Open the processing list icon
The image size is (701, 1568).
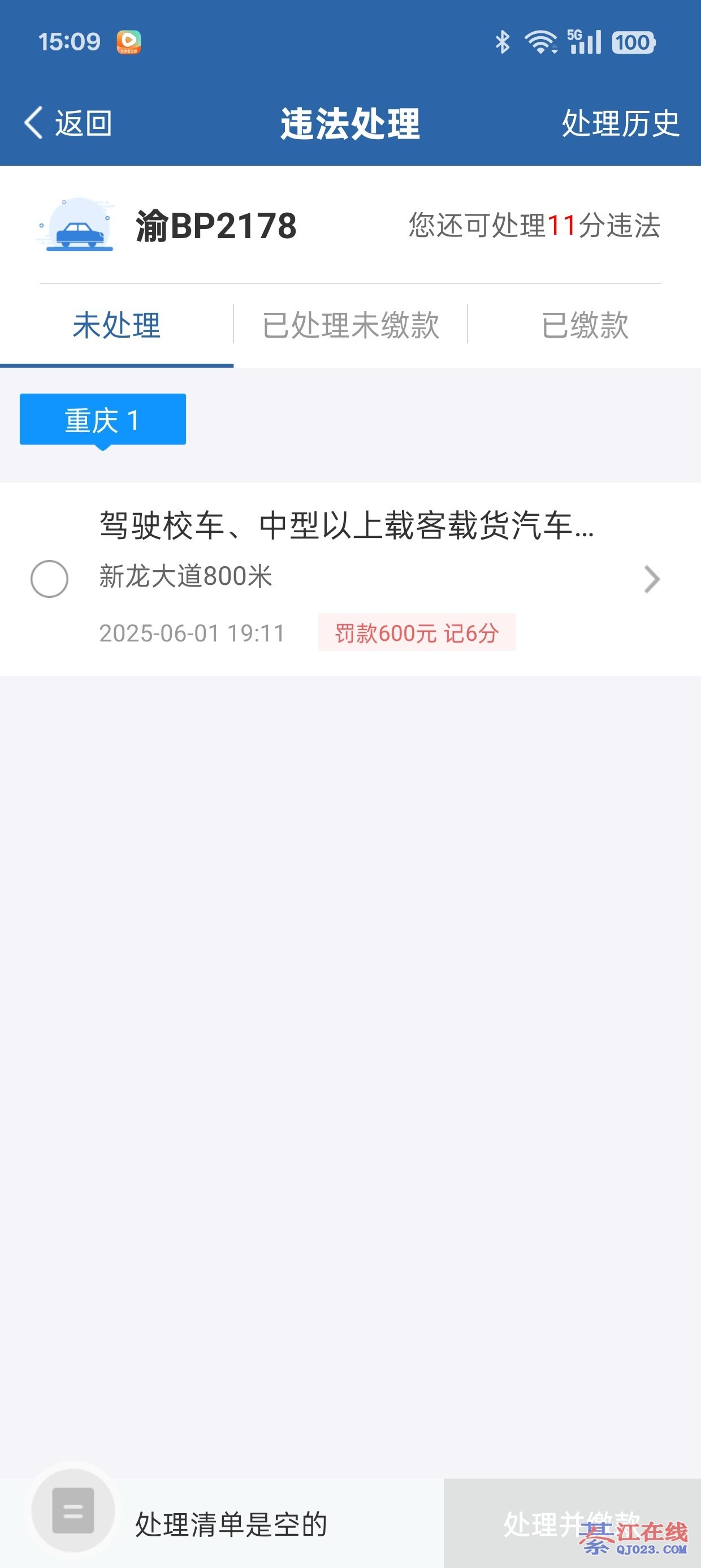(73, 1511)
